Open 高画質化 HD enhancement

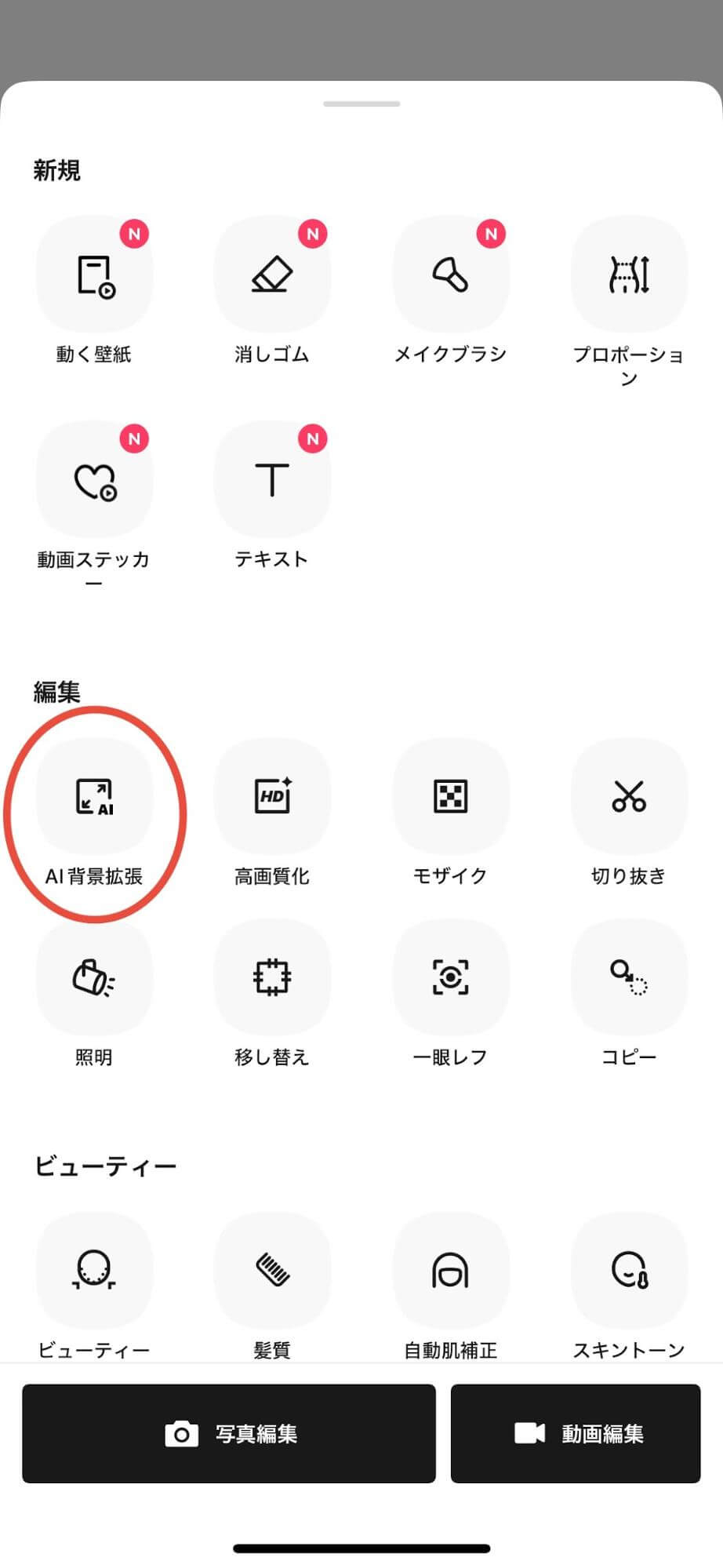pyautogui.click(x=272, y=797)
